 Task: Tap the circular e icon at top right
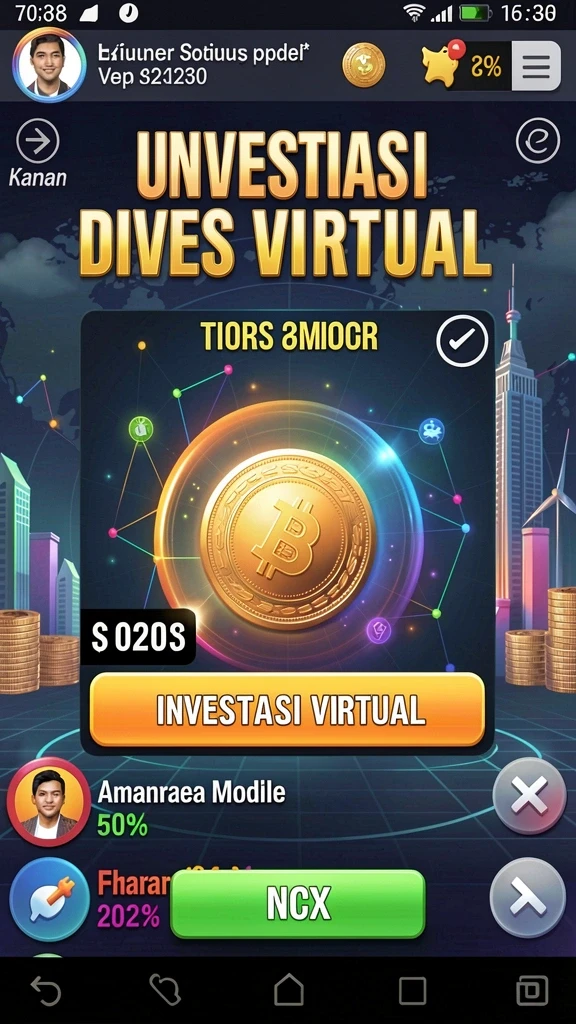click(x=537, y=140)
